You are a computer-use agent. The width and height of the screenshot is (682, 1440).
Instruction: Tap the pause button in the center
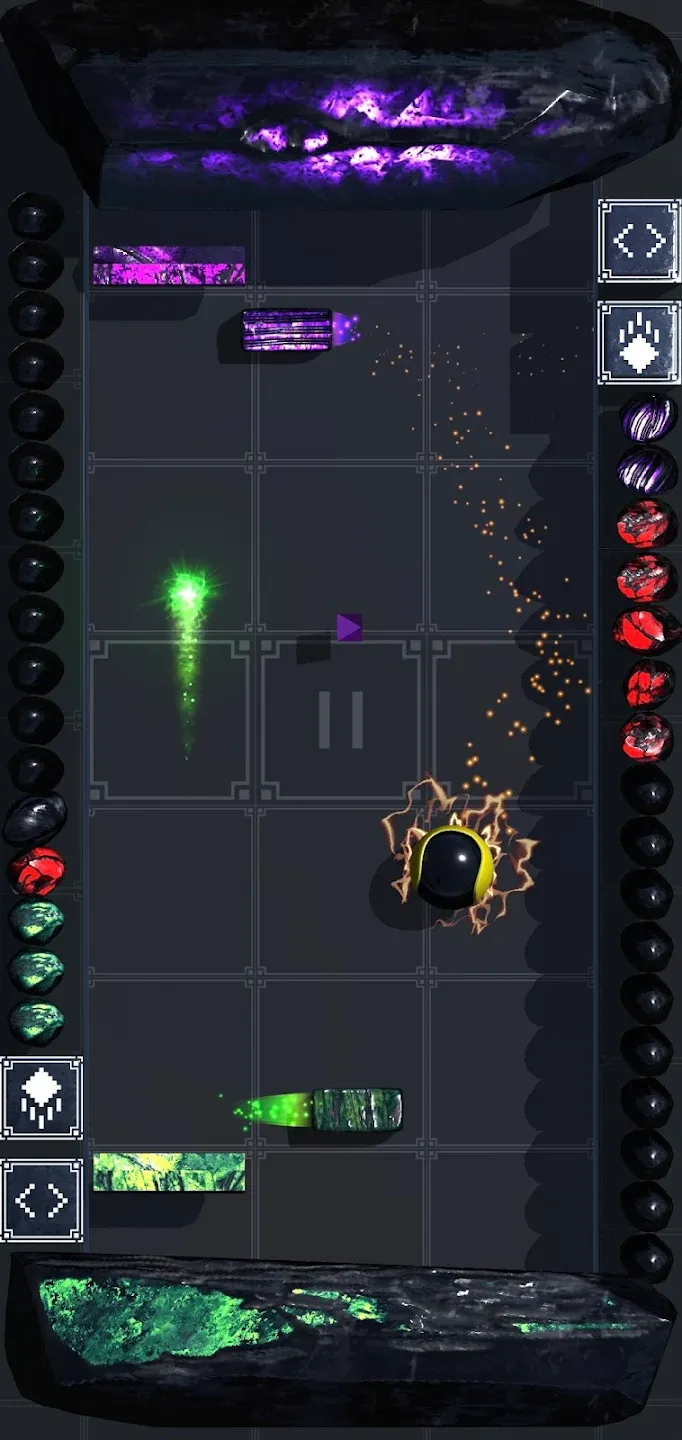click(x=341, y=719)
